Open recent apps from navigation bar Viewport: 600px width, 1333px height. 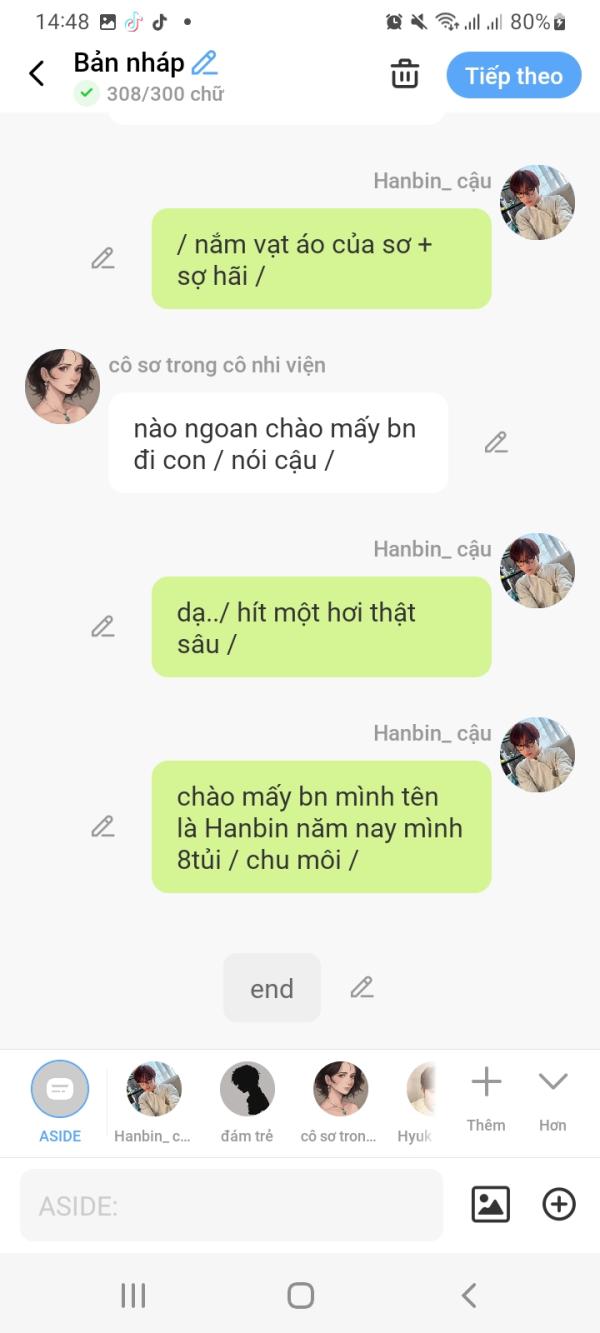[x=133, y=1295]
